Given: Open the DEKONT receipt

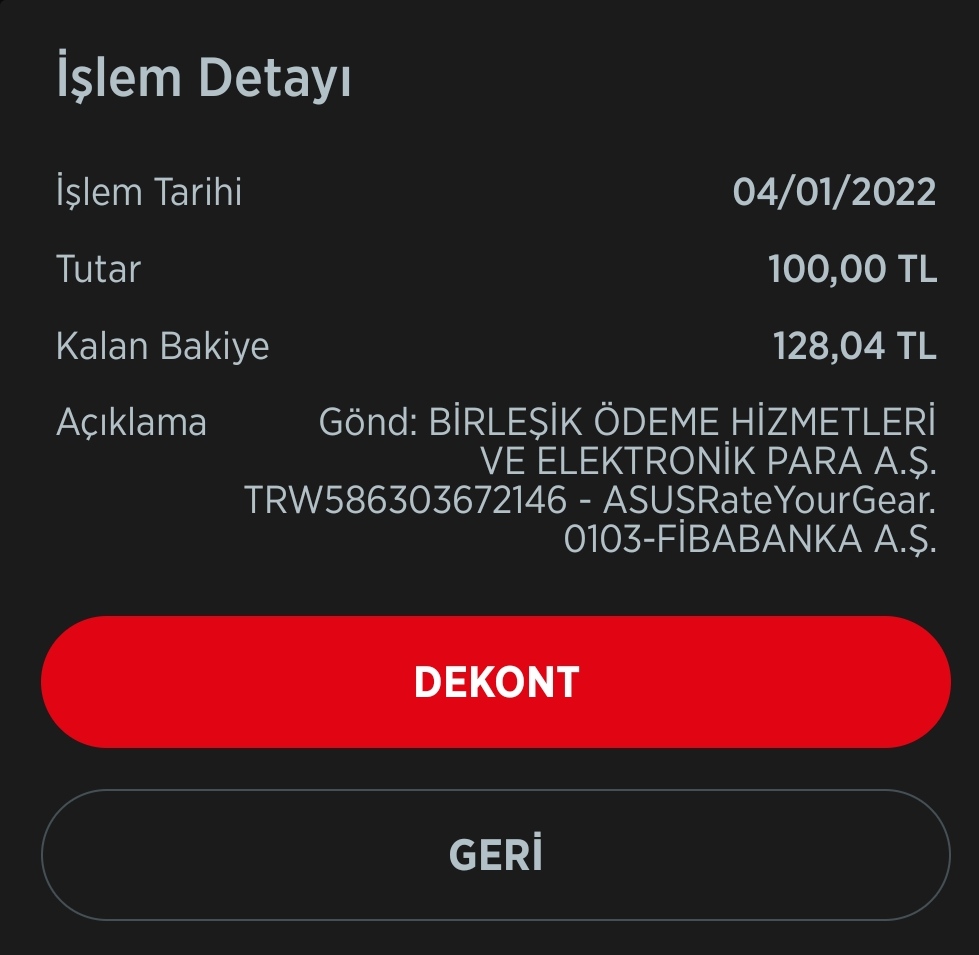Looking at the screenshot, I should coord(495,682).
